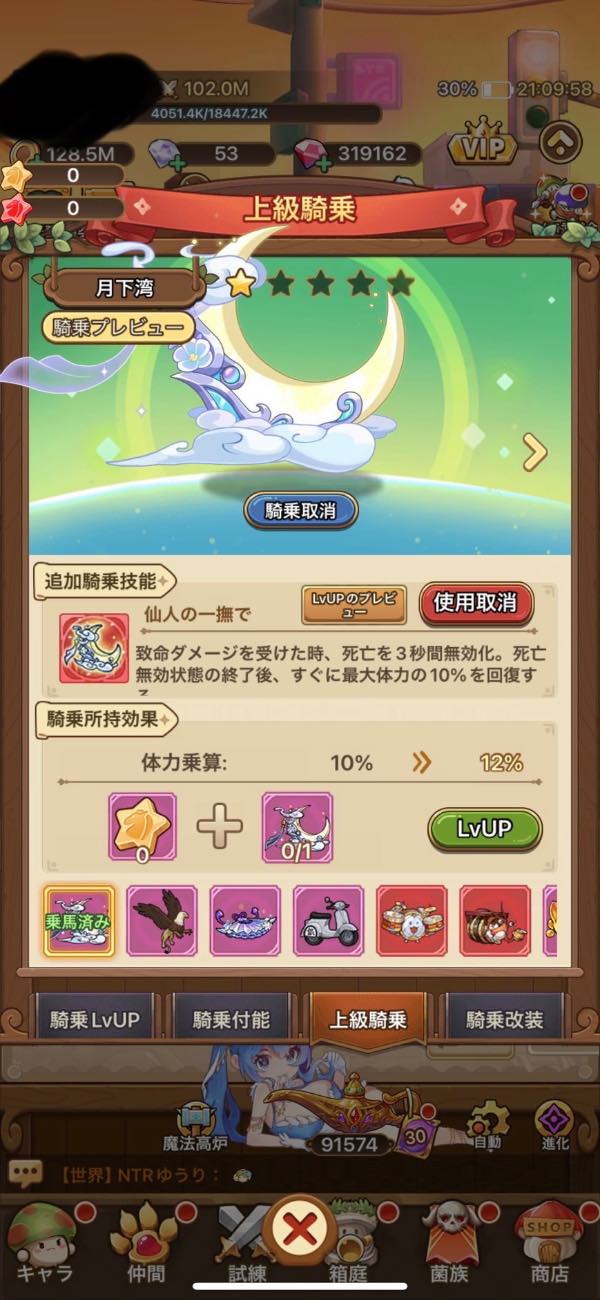
Task: Switch to the 騎乗改装 tab
Action: 505,1020
